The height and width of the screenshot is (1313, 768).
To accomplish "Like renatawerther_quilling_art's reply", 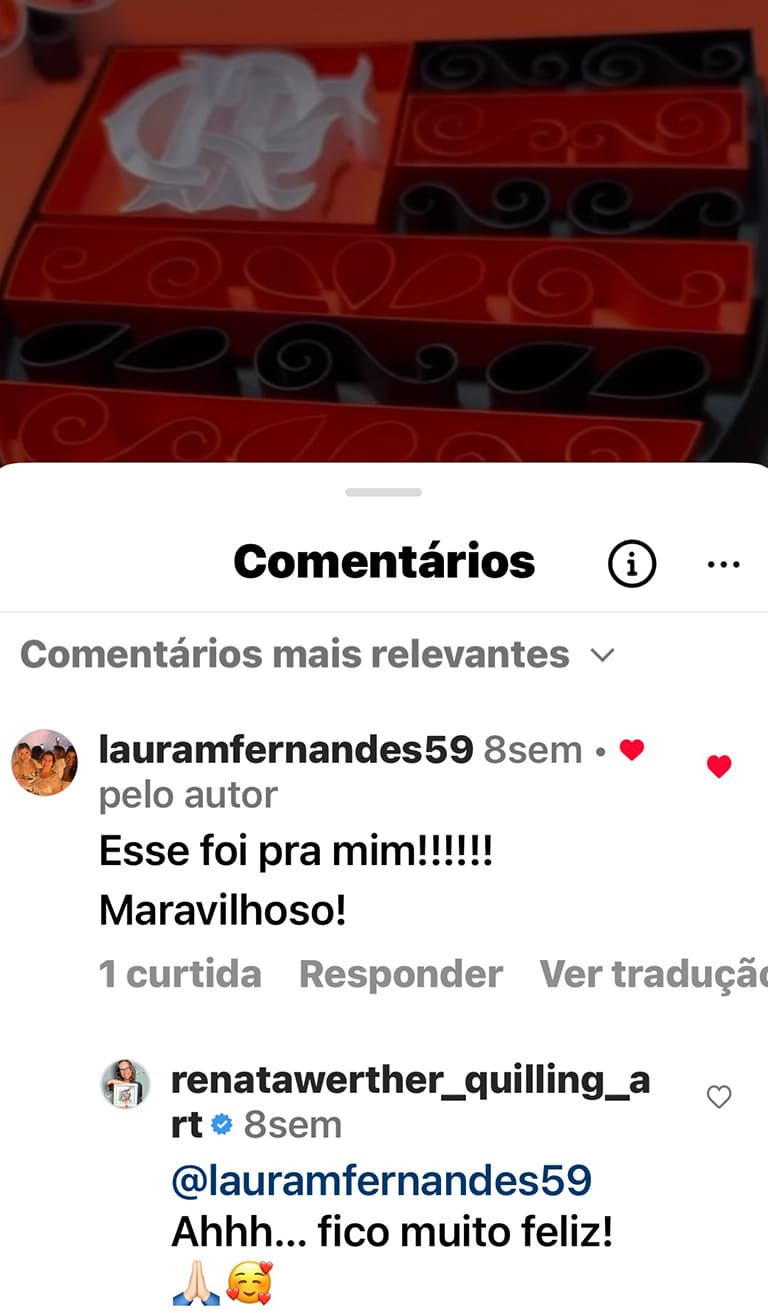I will pos(719,1097).
